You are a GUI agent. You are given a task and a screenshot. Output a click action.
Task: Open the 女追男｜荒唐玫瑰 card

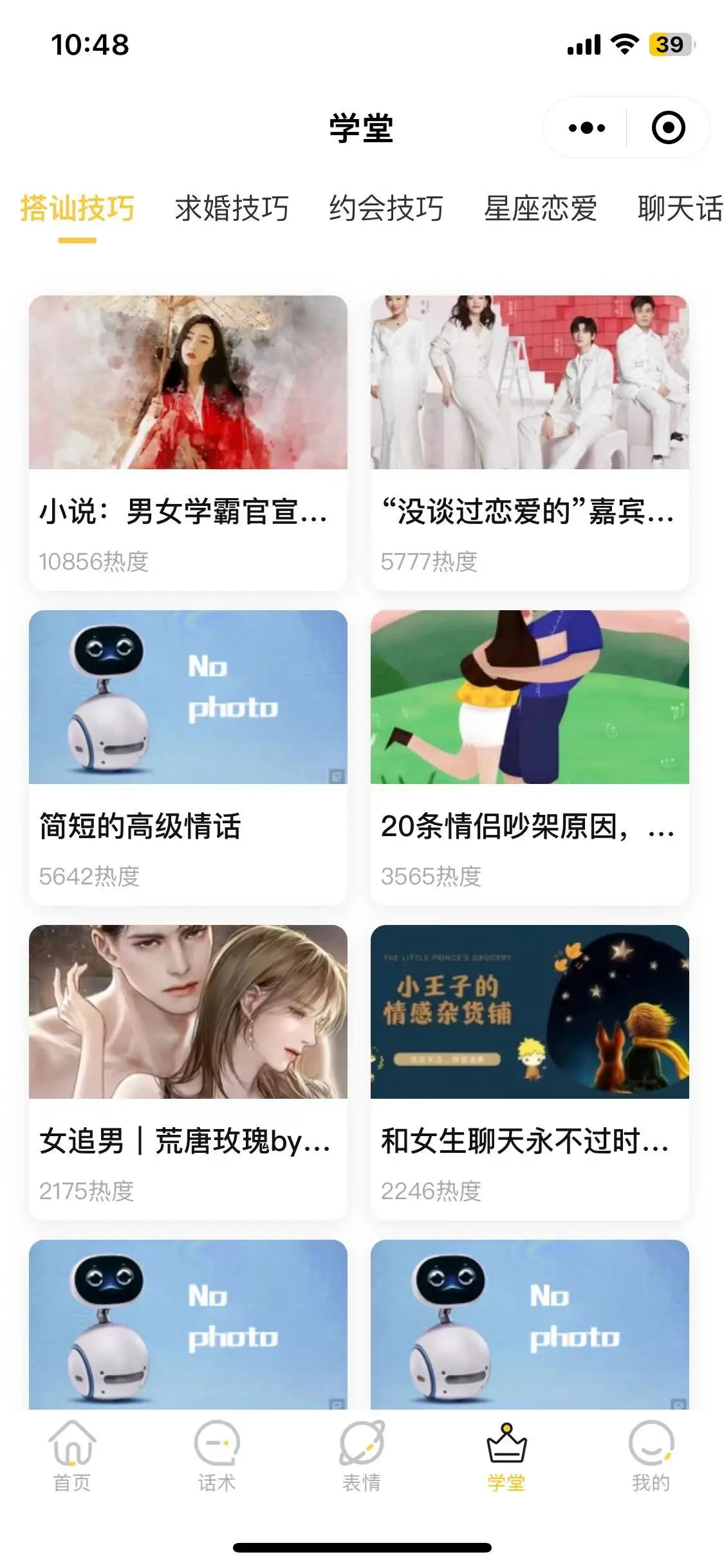(188, 1072)
